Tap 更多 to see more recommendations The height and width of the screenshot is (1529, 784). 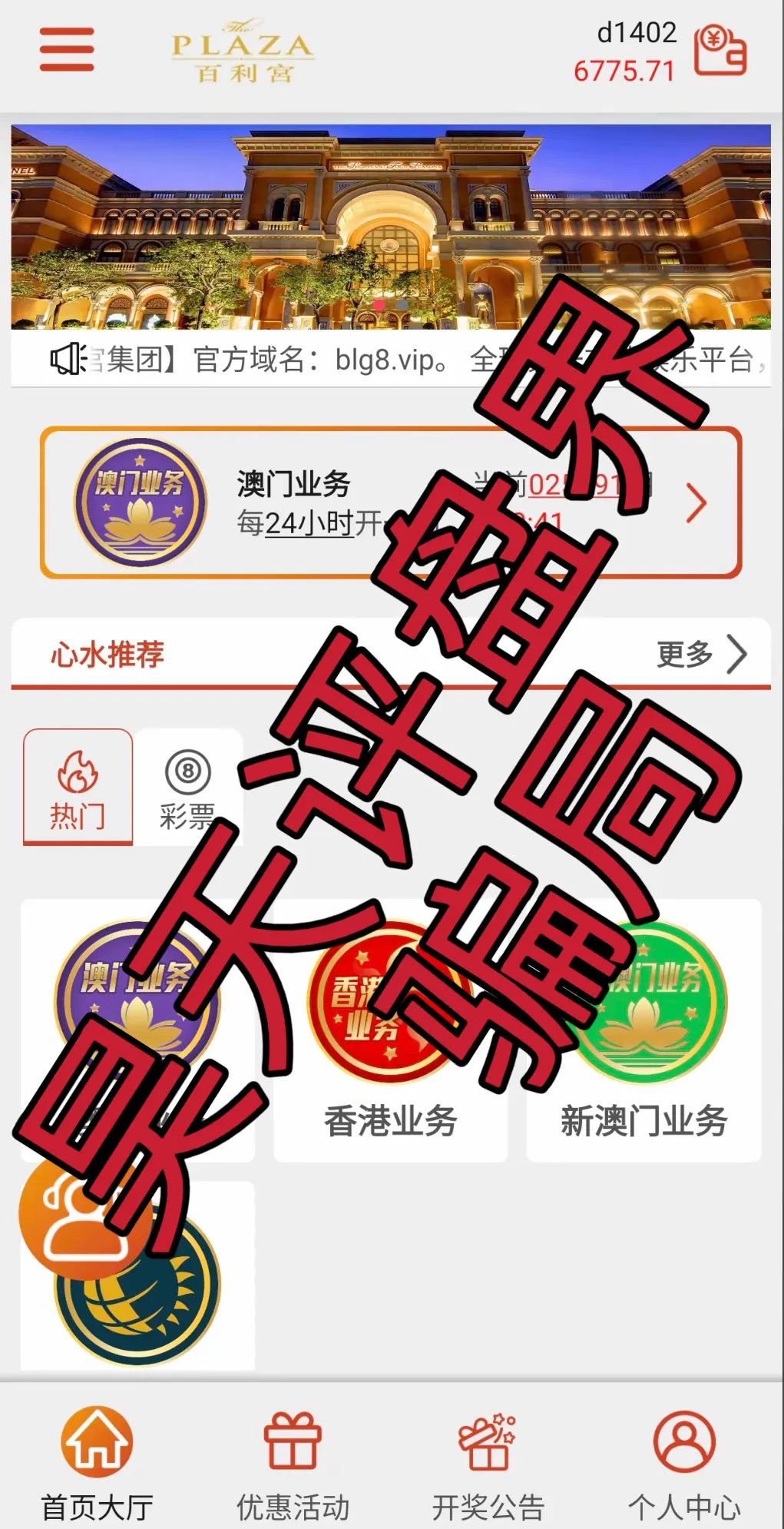tap(701, 655)
